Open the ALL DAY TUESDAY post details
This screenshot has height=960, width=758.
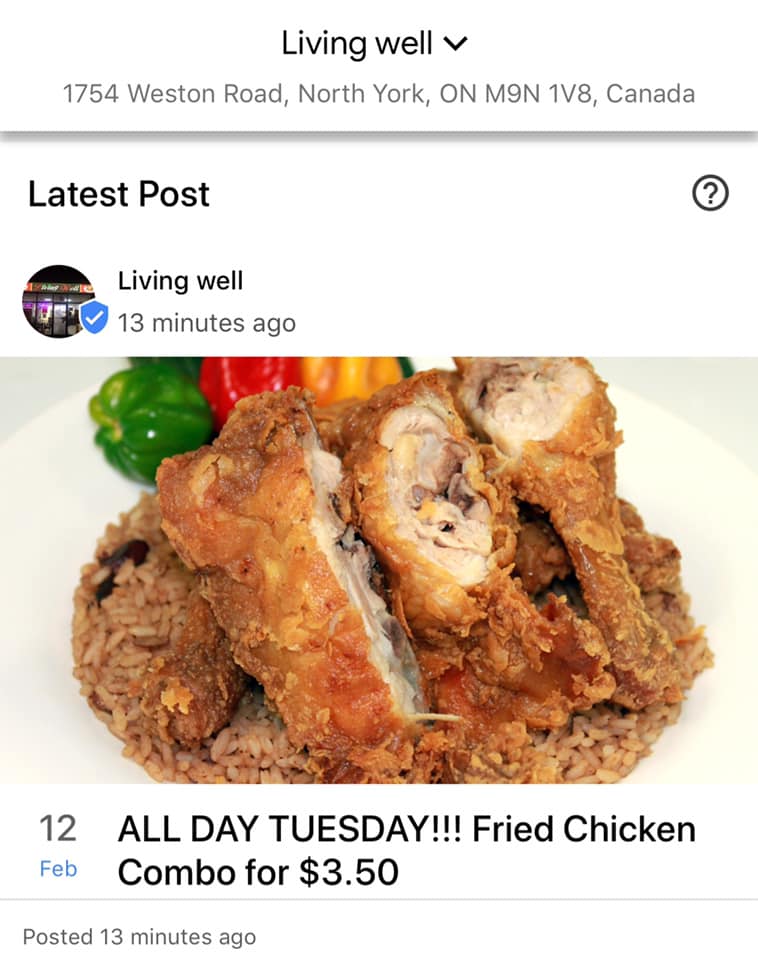point(406,850)
